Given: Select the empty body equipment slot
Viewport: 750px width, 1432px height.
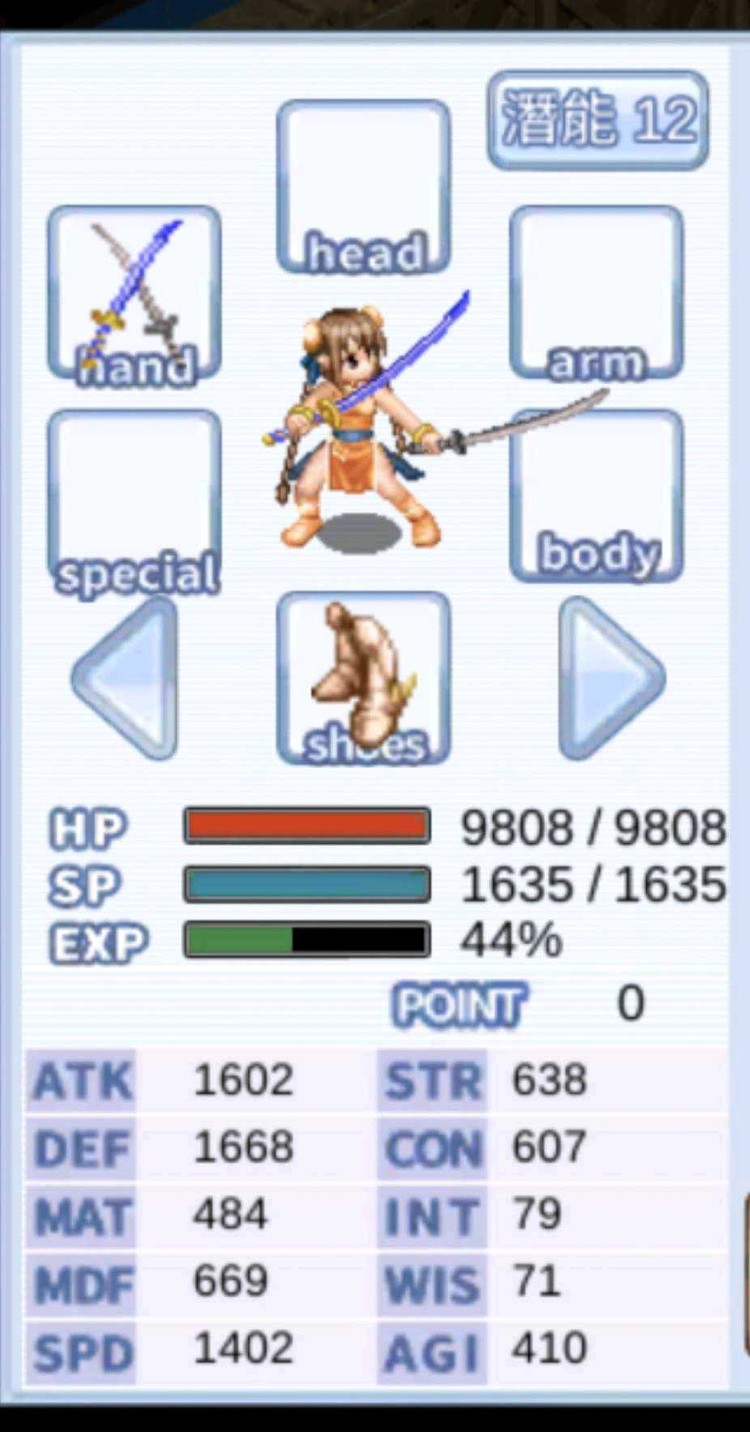Looking at the screenshot, I should click(x=597, y=495).
